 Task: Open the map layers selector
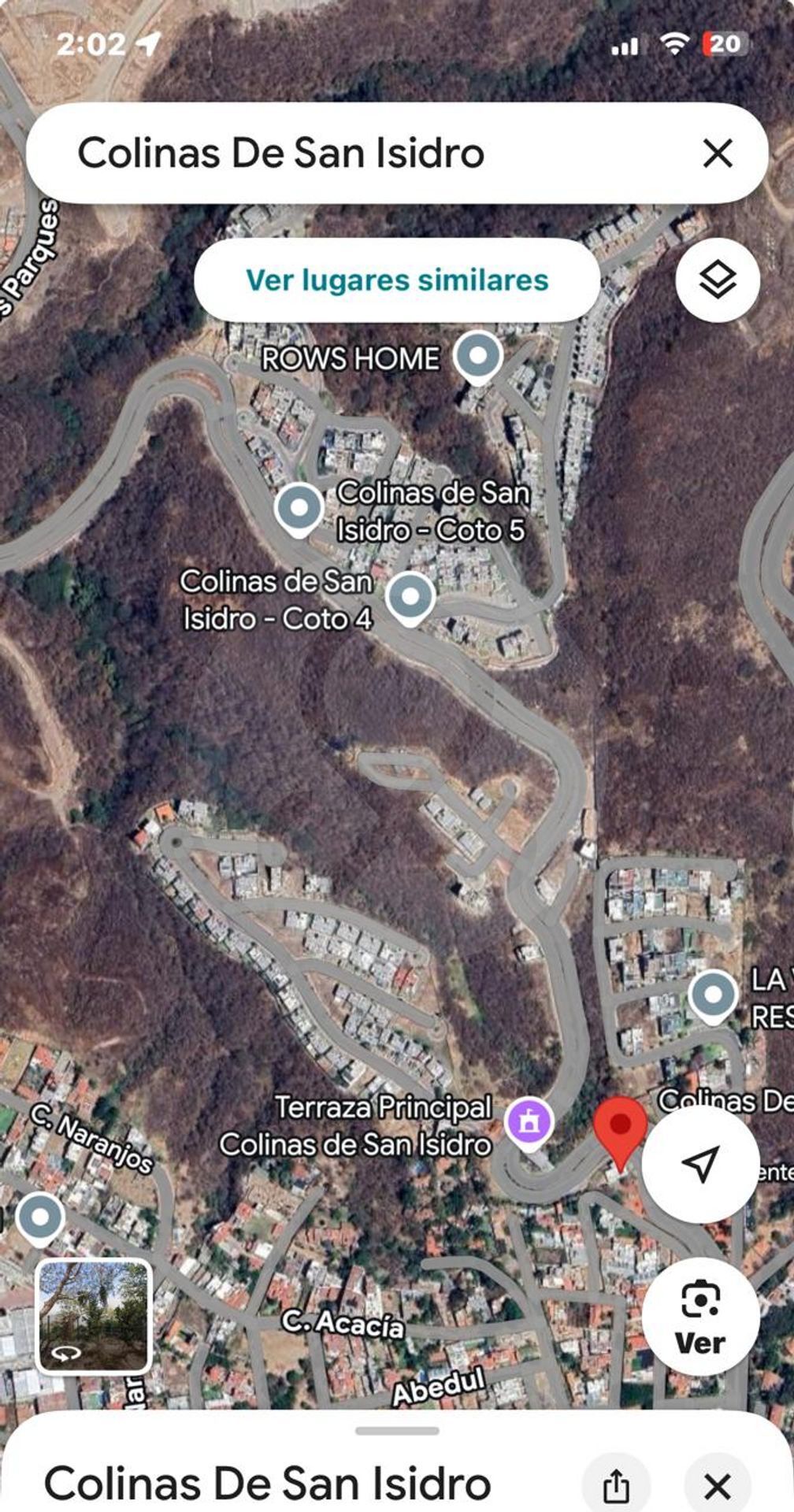coord(717,280)
